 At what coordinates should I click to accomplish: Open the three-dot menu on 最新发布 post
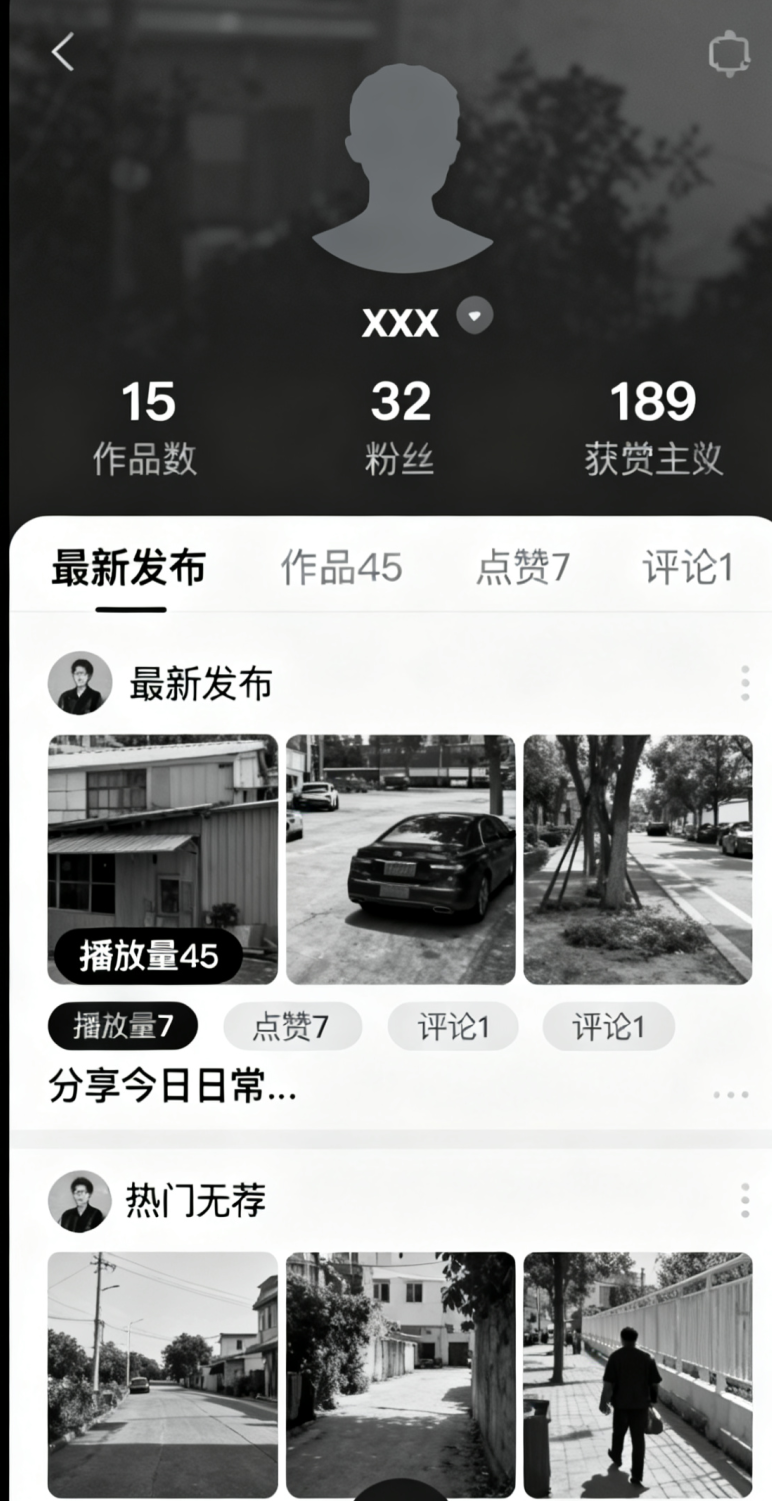coord(743,681)
